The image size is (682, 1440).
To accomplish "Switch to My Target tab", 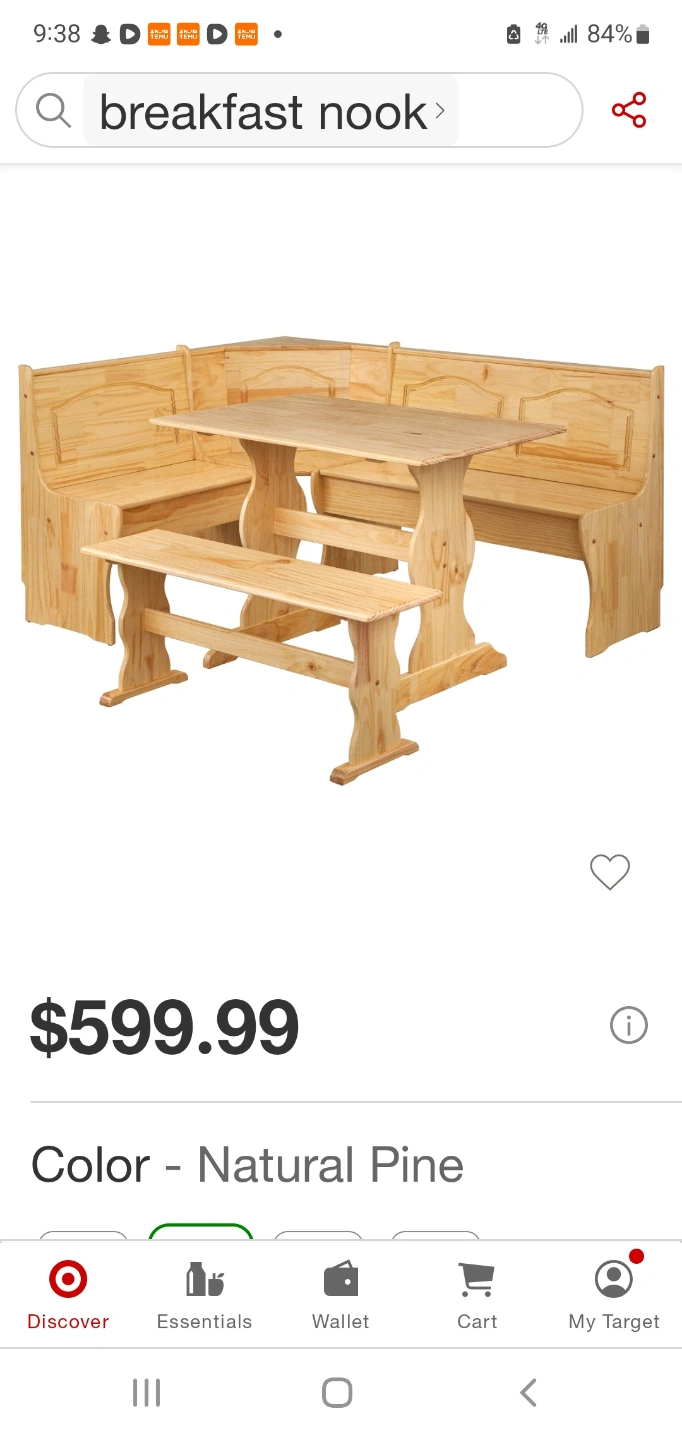I will (x=614, y=1295).
